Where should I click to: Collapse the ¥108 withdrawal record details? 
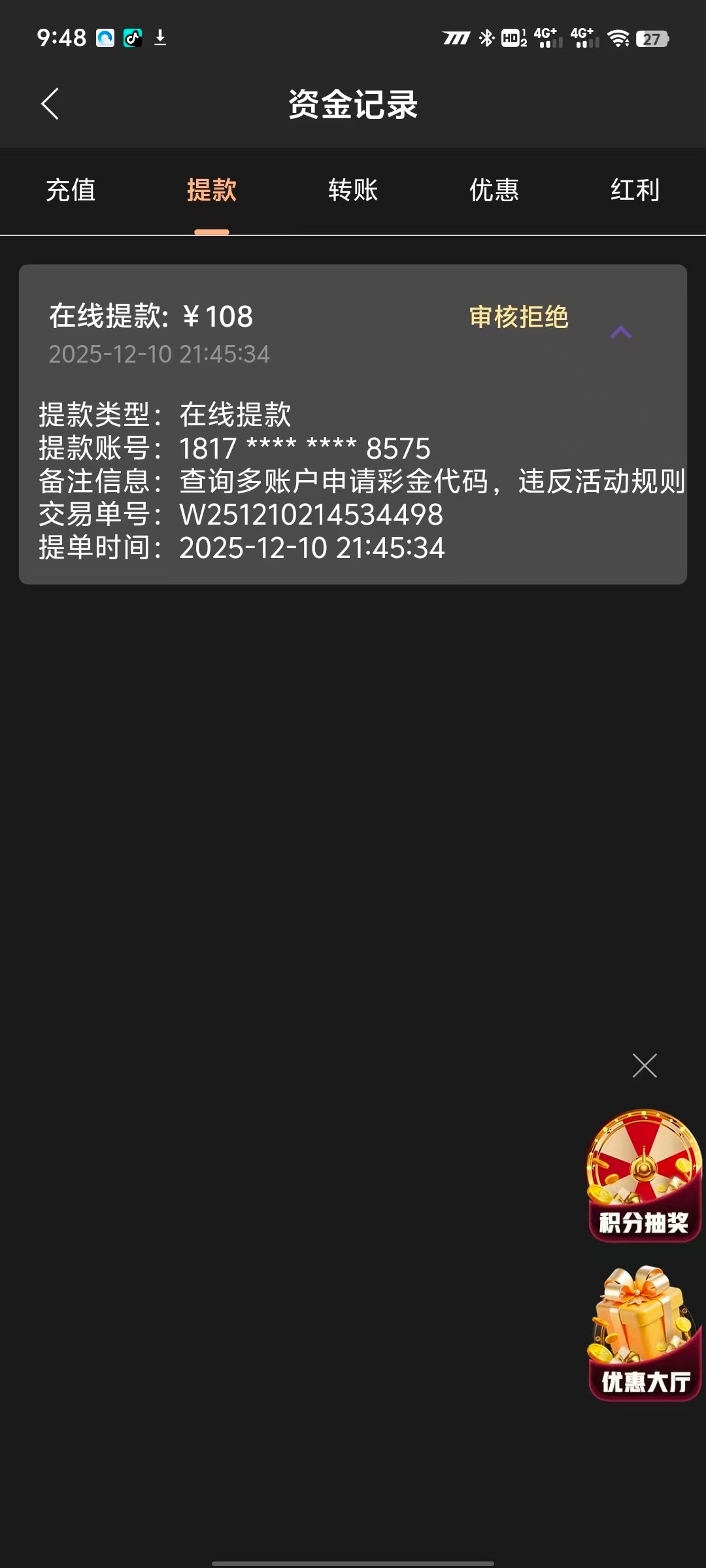[620, 333]
